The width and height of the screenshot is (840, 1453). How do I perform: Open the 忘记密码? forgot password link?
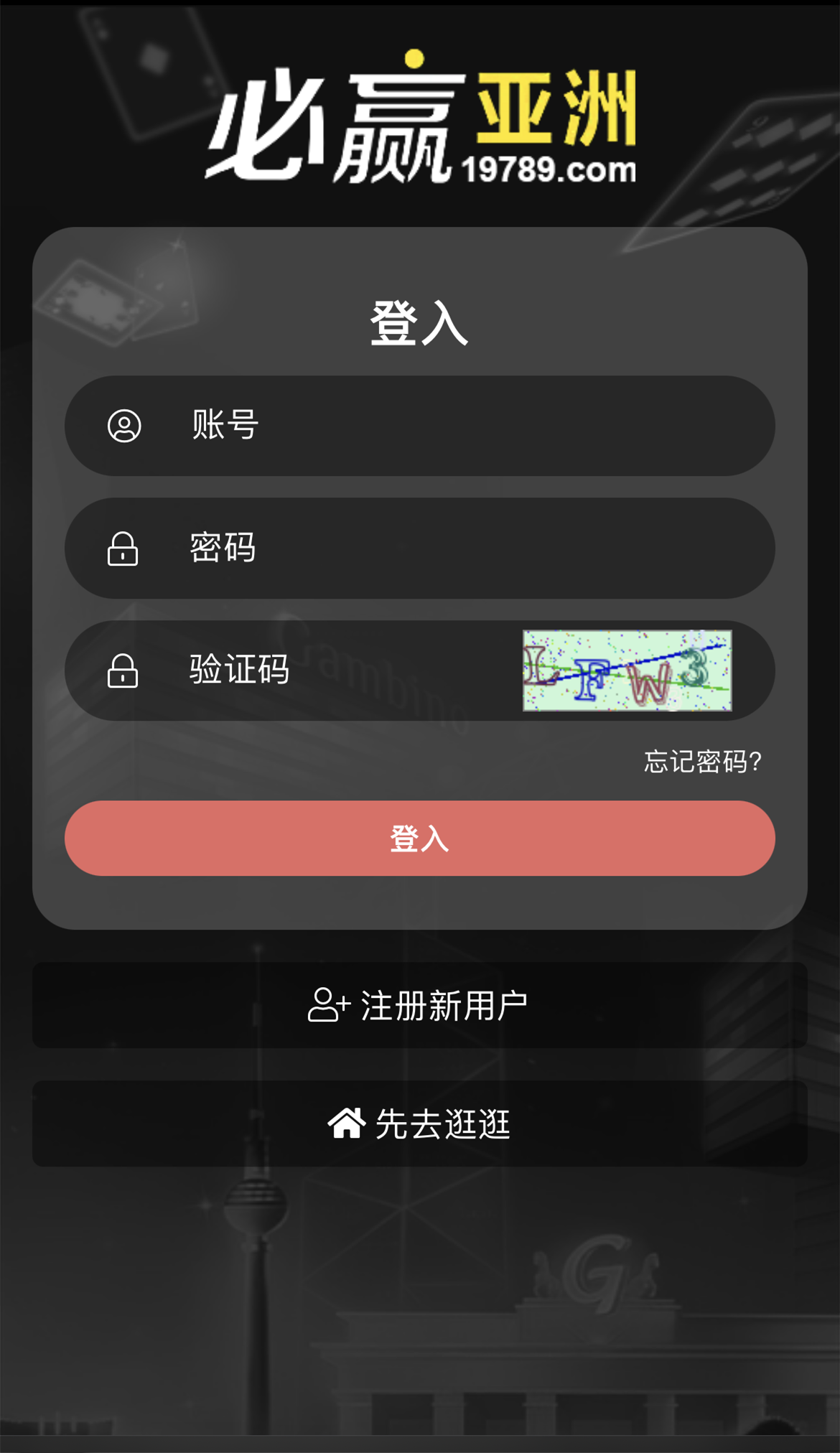[x=702, y=762]
